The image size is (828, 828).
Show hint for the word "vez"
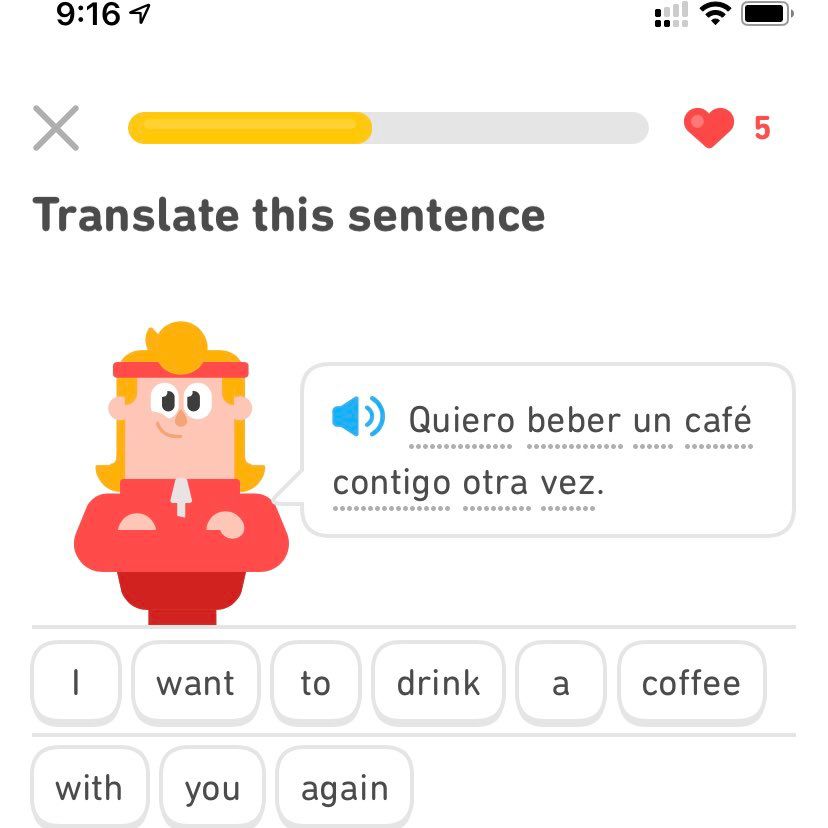[572, 484]
